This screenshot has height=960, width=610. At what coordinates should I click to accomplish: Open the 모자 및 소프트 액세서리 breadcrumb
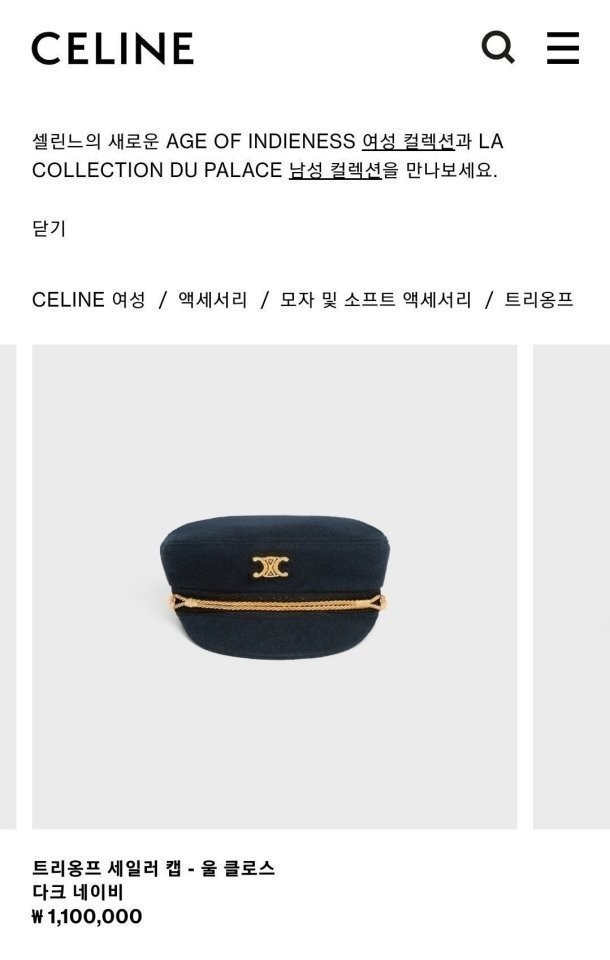[375, 299]
